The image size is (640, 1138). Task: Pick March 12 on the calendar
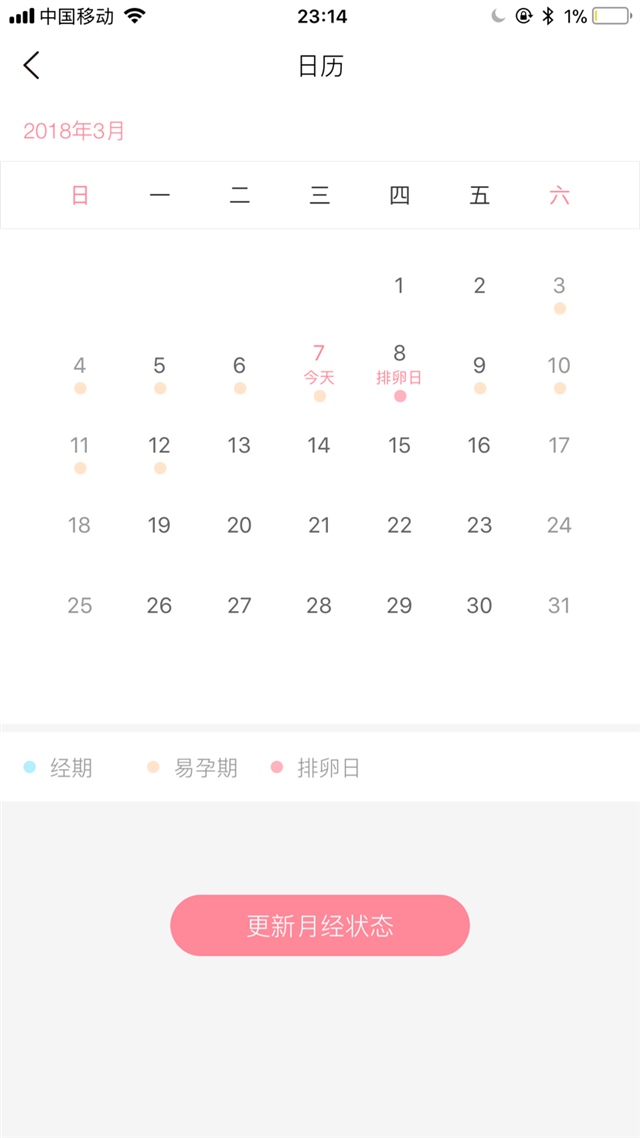click(159, 448)
